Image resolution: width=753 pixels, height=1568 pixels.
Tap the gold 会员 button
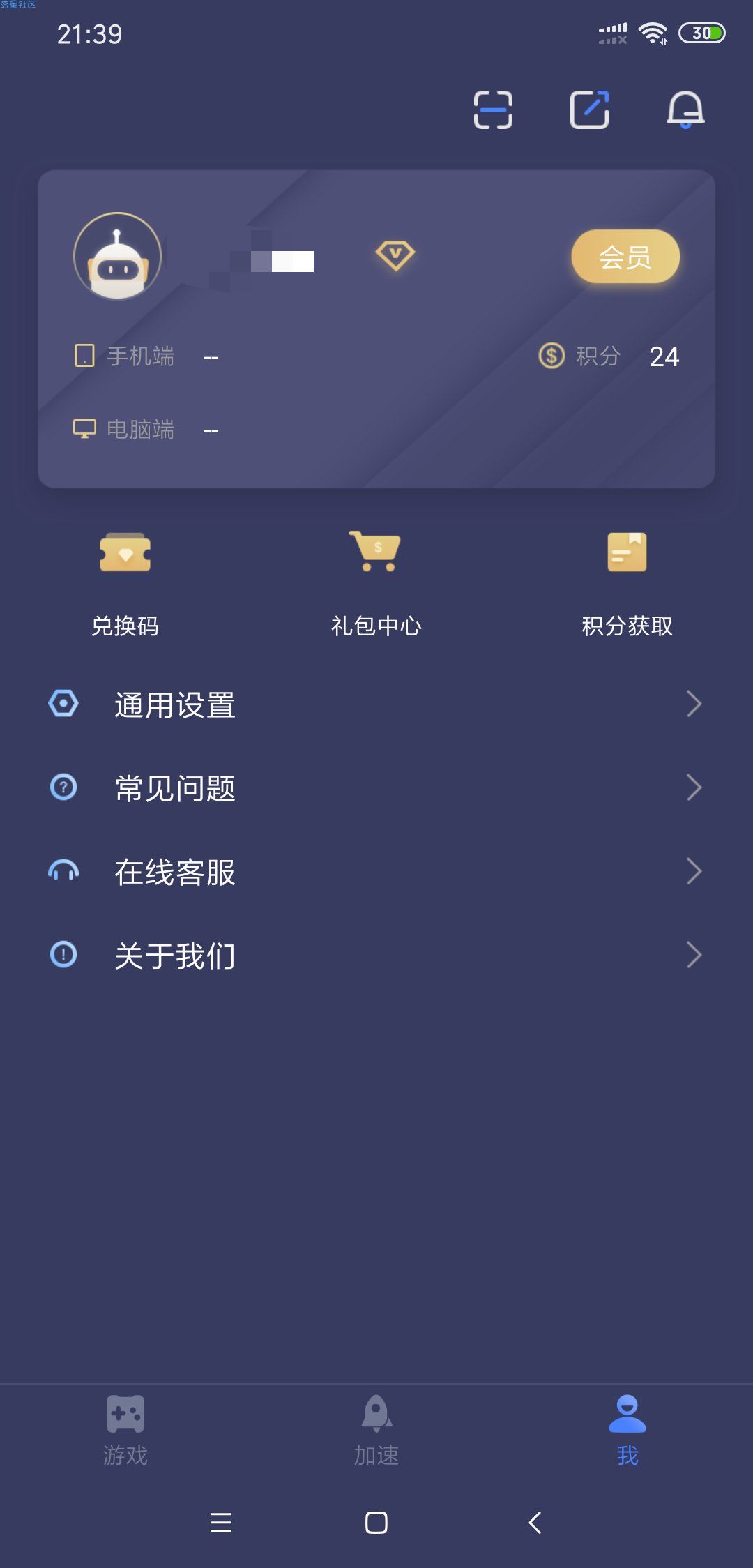(625, 257)
